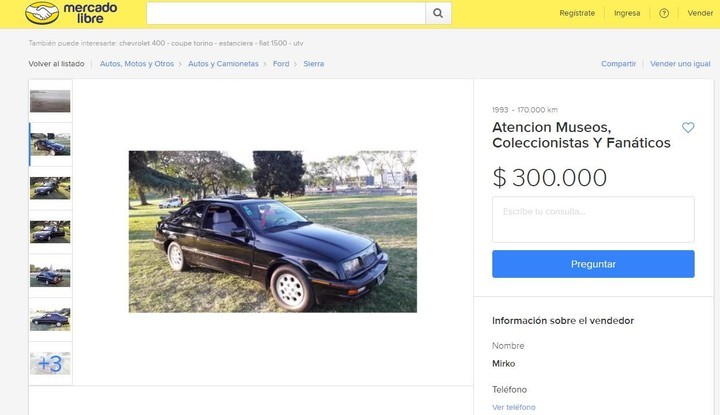Open the main car photo
This screenshot has height=415, width=720.
pos(272,231)
